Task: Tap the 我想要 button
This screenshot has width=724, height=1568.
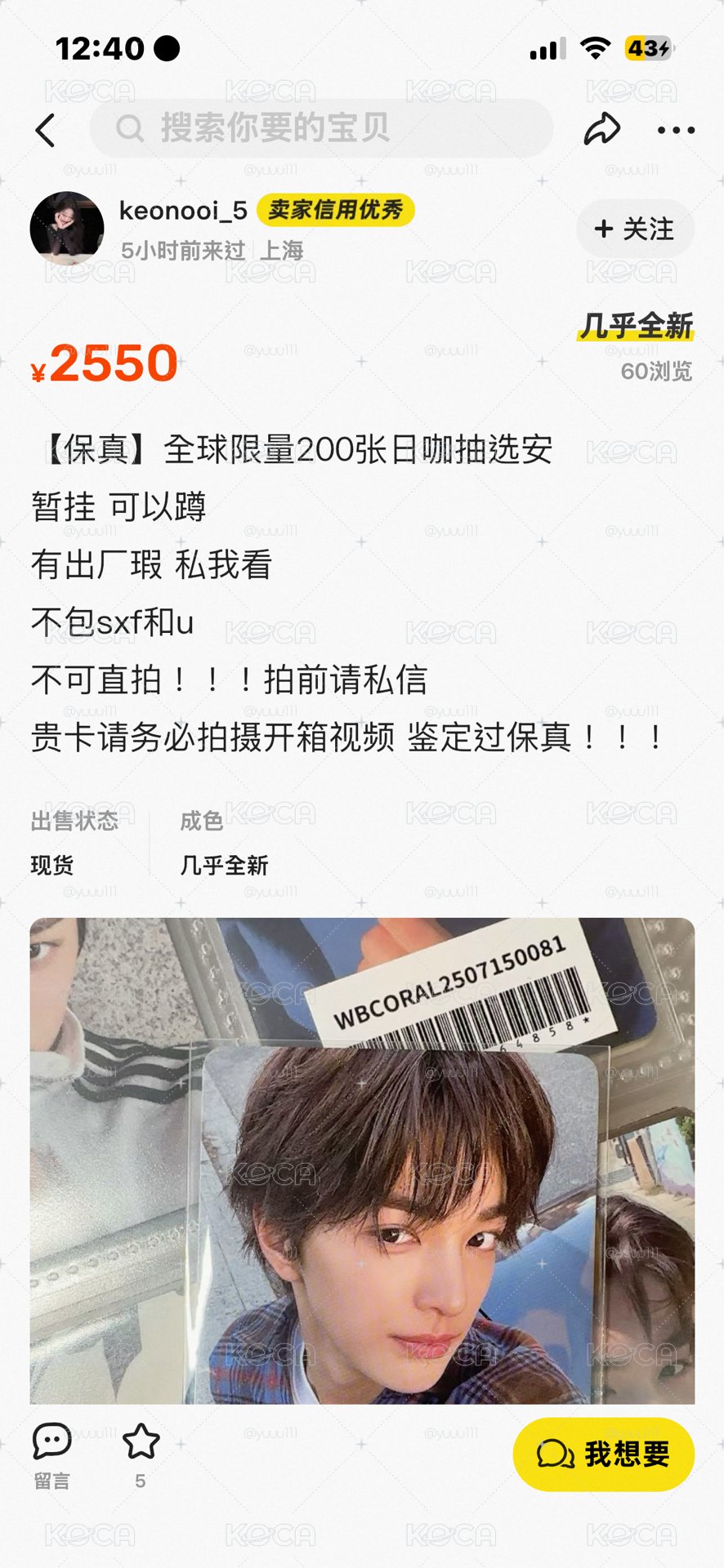Action: (604, 1454)
